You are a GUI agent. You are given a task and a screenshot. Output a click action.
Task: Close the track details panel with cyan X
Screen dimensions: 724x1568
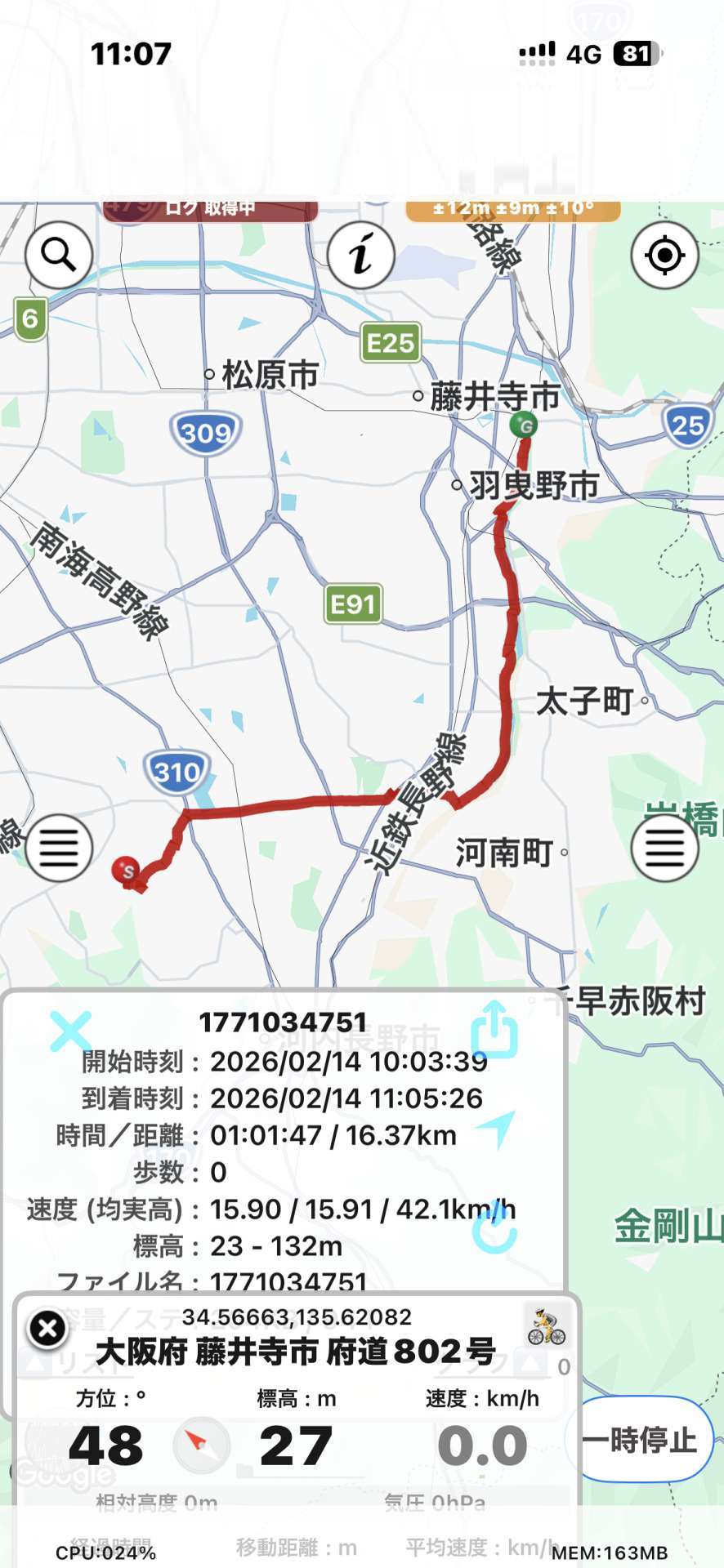click(70, 1031)
